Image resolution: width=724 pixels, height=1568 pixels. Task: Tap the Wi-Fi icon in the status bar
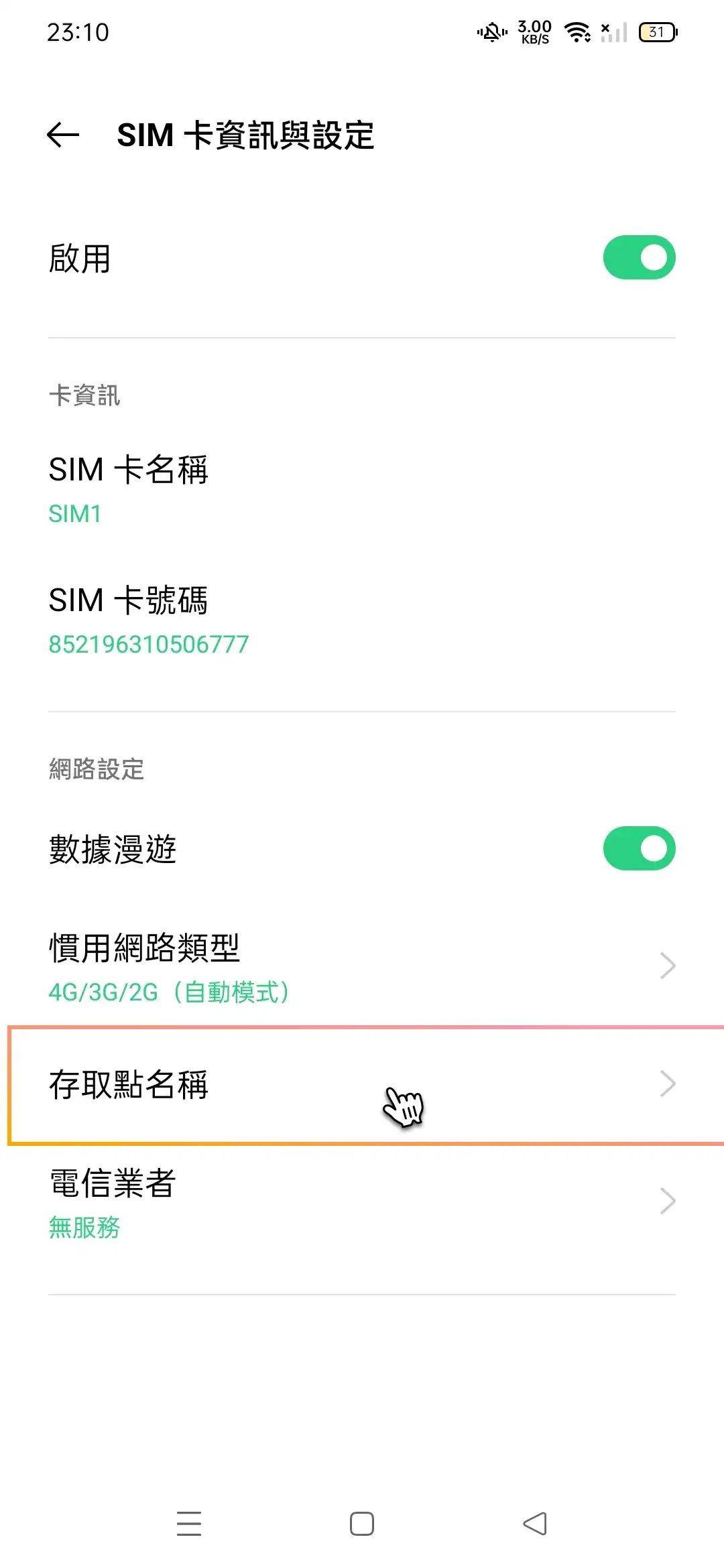click(577, 30)
